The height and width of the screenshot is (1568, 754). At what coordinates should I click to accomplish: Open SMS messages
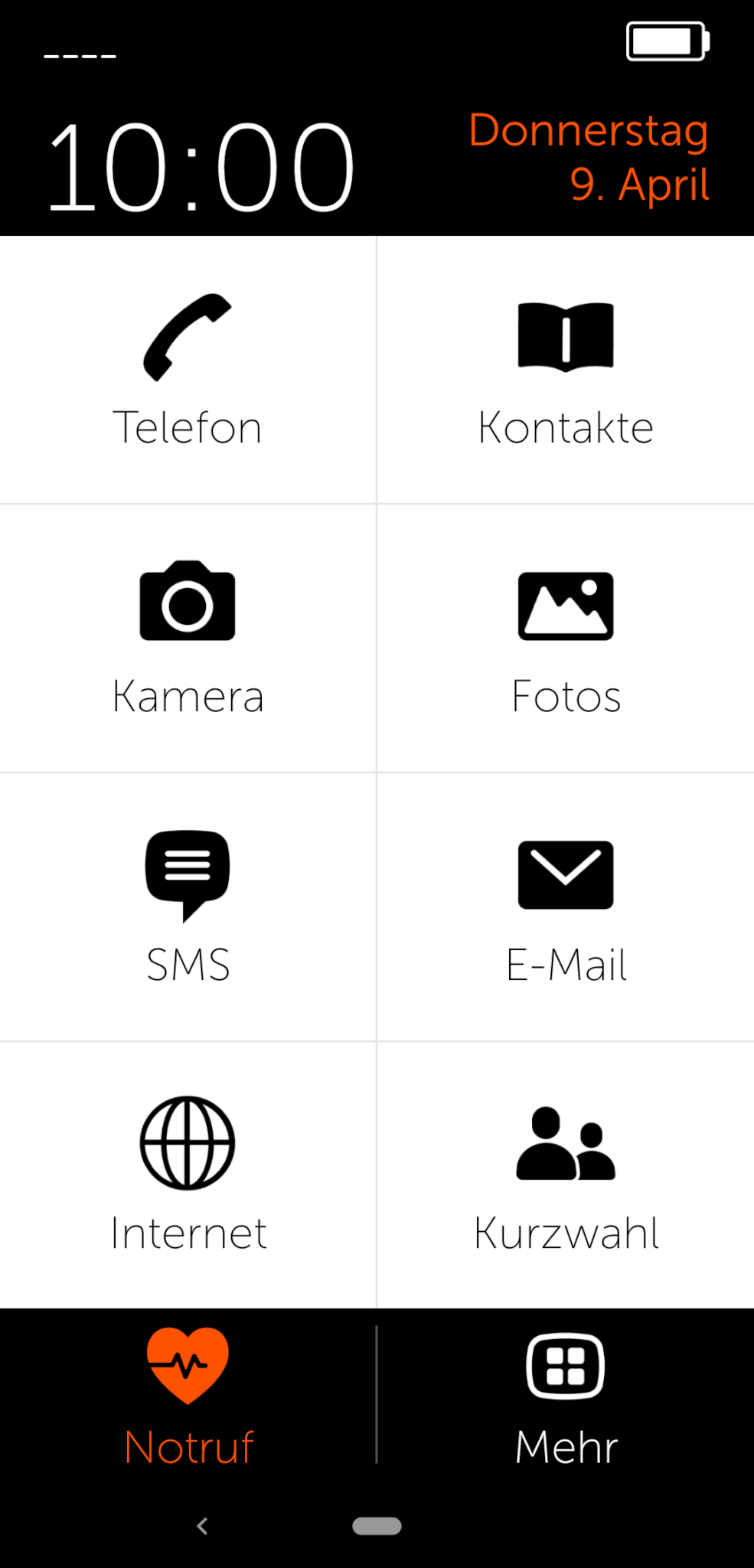coord(188,906)
